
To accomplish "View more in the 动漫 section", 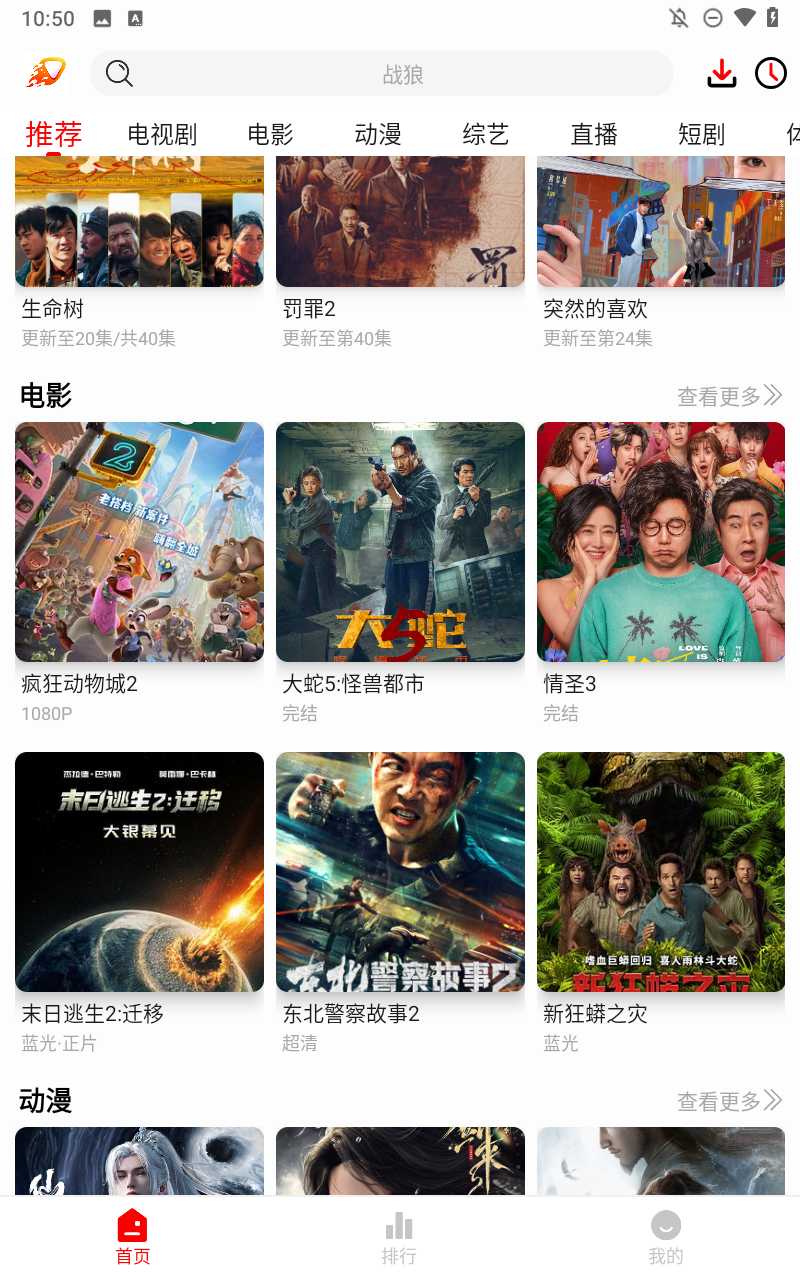I will (x=729, y=1102).
